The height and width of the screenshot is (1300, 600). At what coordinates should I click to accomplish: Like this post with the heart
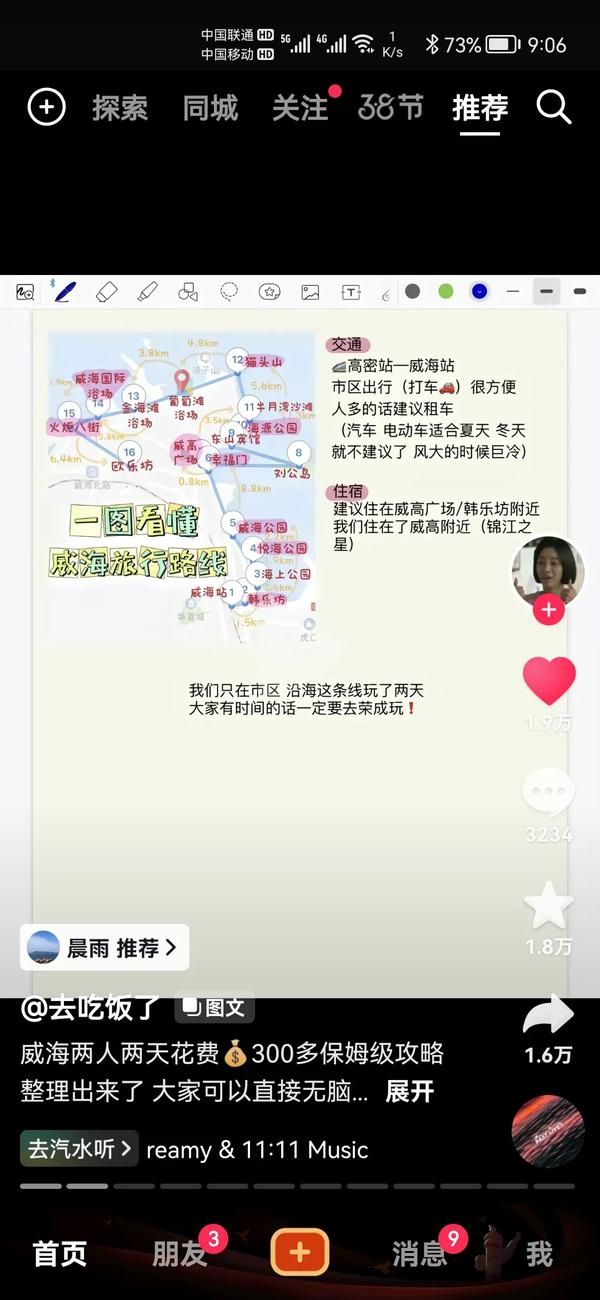[549, 682]
